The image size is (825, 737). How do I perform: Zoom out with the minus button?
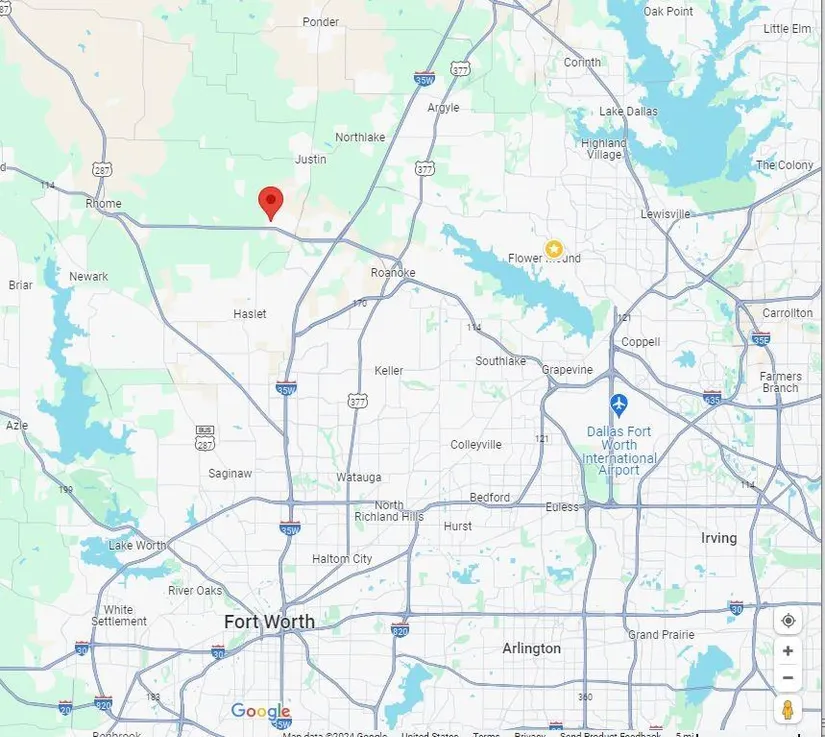pos(788,678)
